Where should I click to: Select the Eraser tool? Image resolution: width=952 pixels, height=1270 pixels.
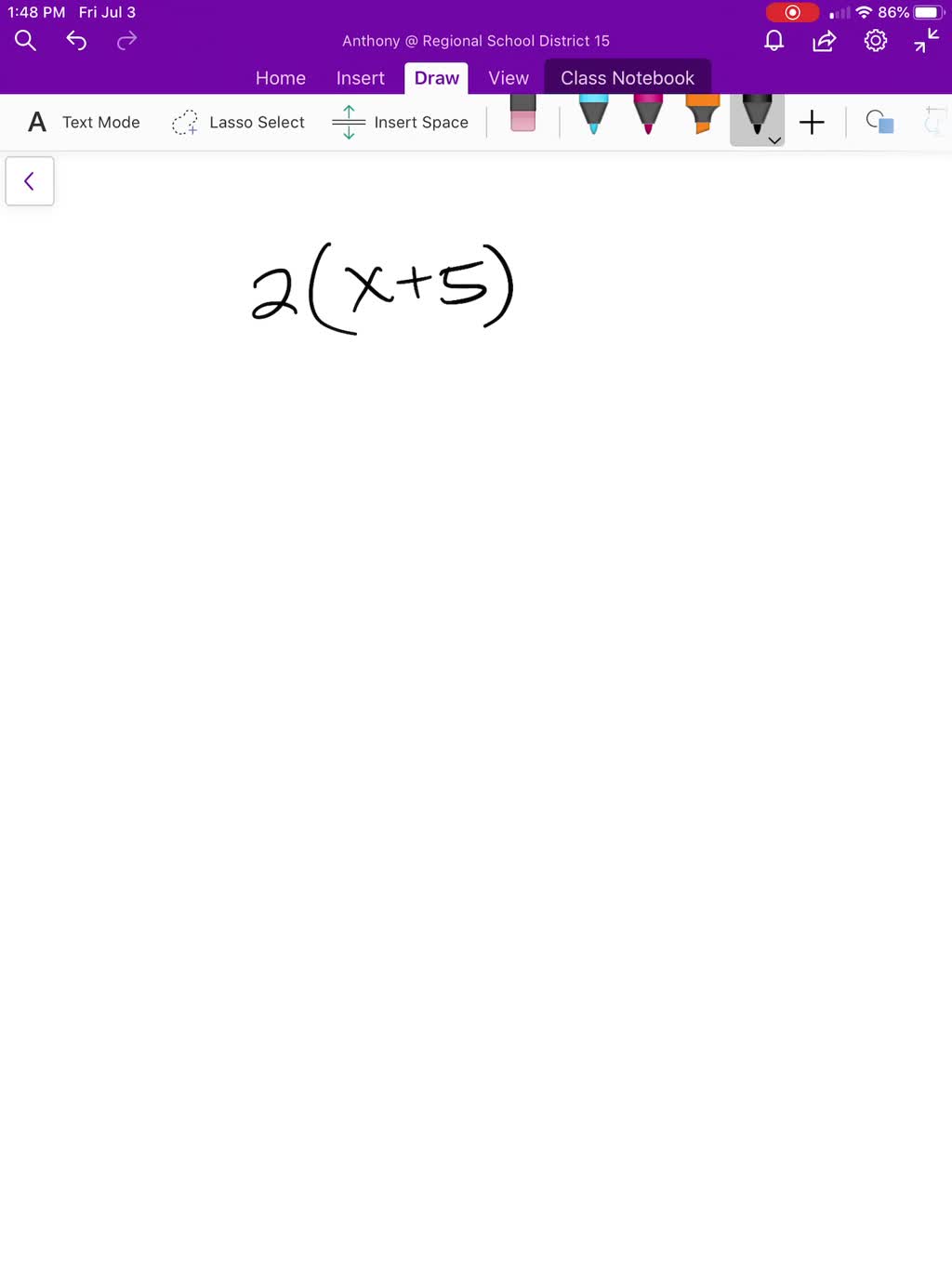(x=522, y=119)
